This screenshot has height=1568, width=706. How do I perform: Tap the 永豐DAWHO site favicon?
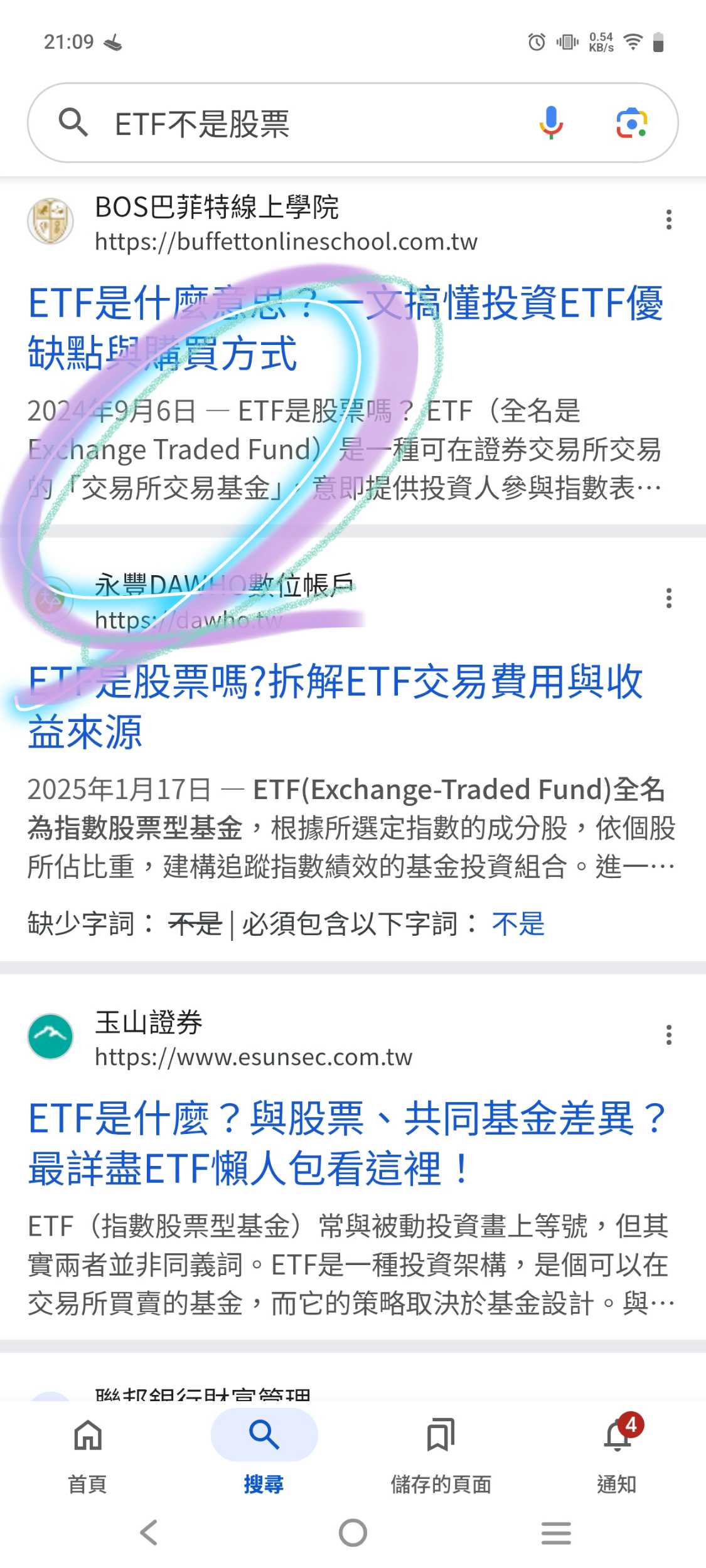[x=51, y=599]
